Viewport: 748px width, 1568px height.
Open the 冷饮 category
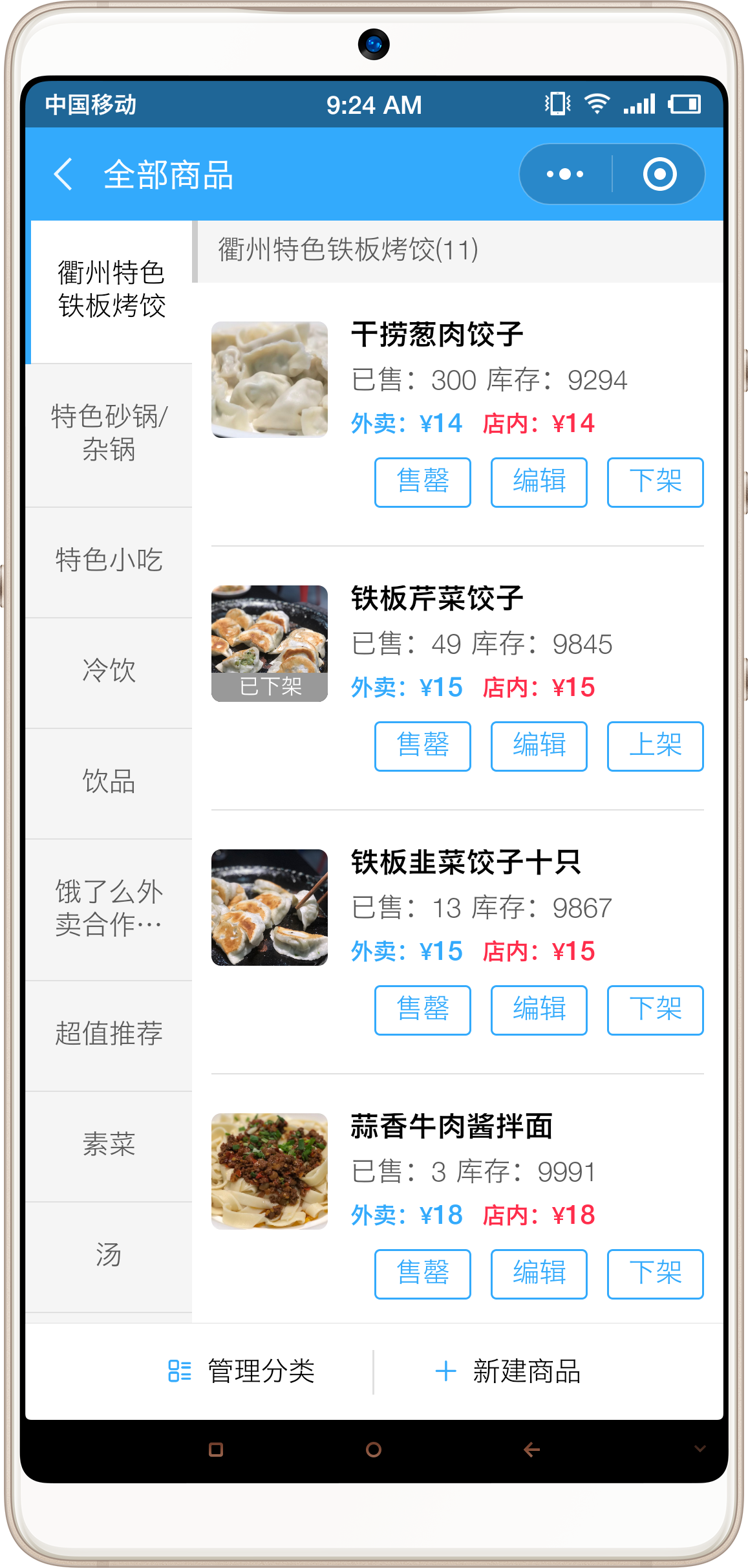109,671
